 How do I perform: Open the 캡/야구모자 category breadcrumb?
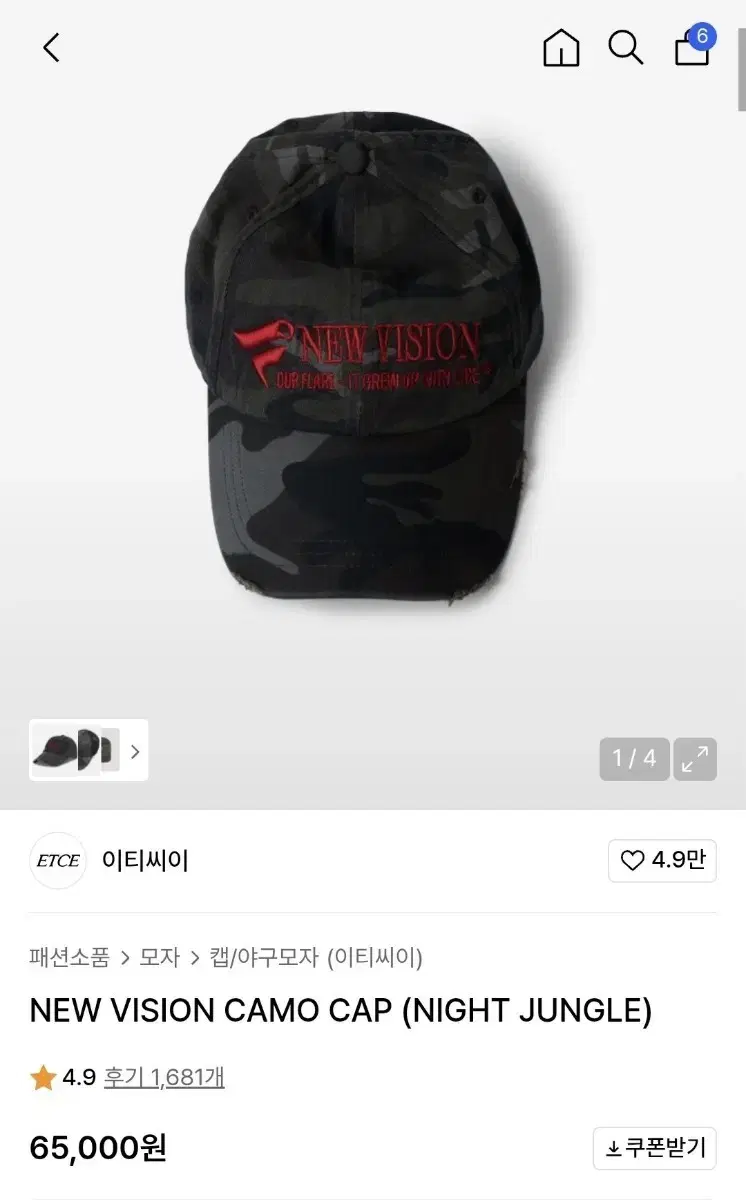pos(262,957)
